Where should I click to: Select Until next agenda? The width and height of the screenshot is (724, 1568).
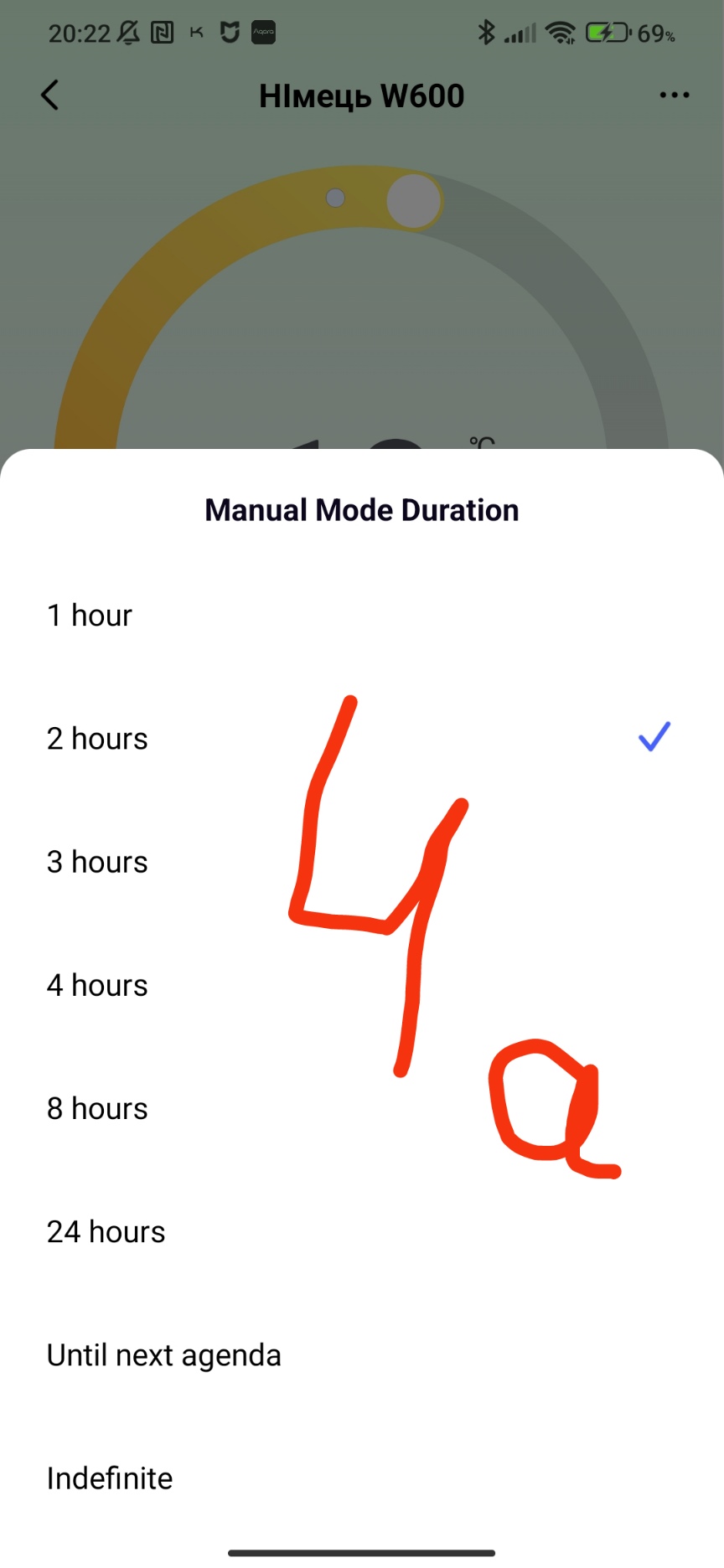164,1354
